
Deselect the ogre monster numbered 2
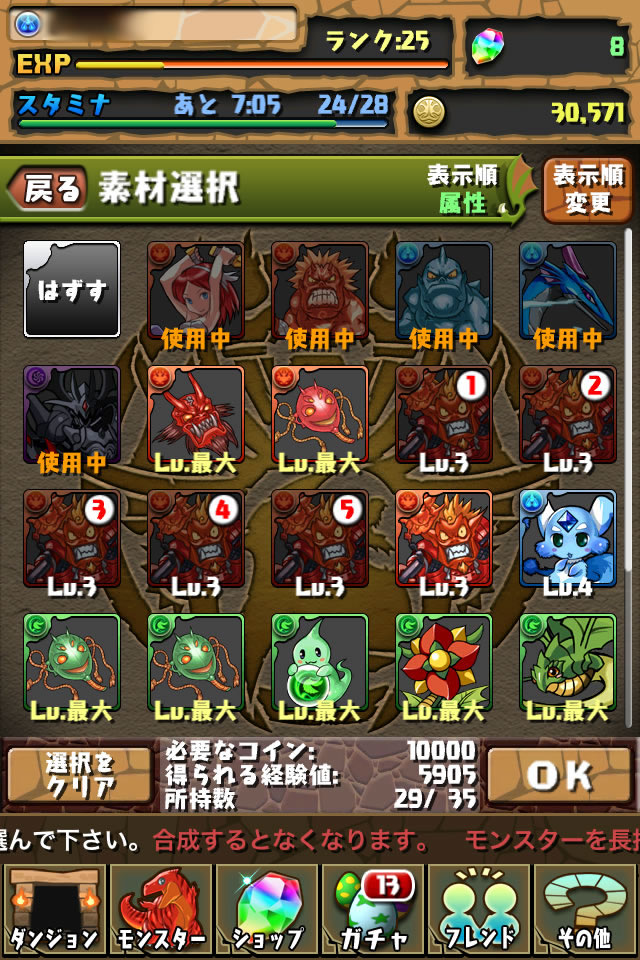coord(567,413)
